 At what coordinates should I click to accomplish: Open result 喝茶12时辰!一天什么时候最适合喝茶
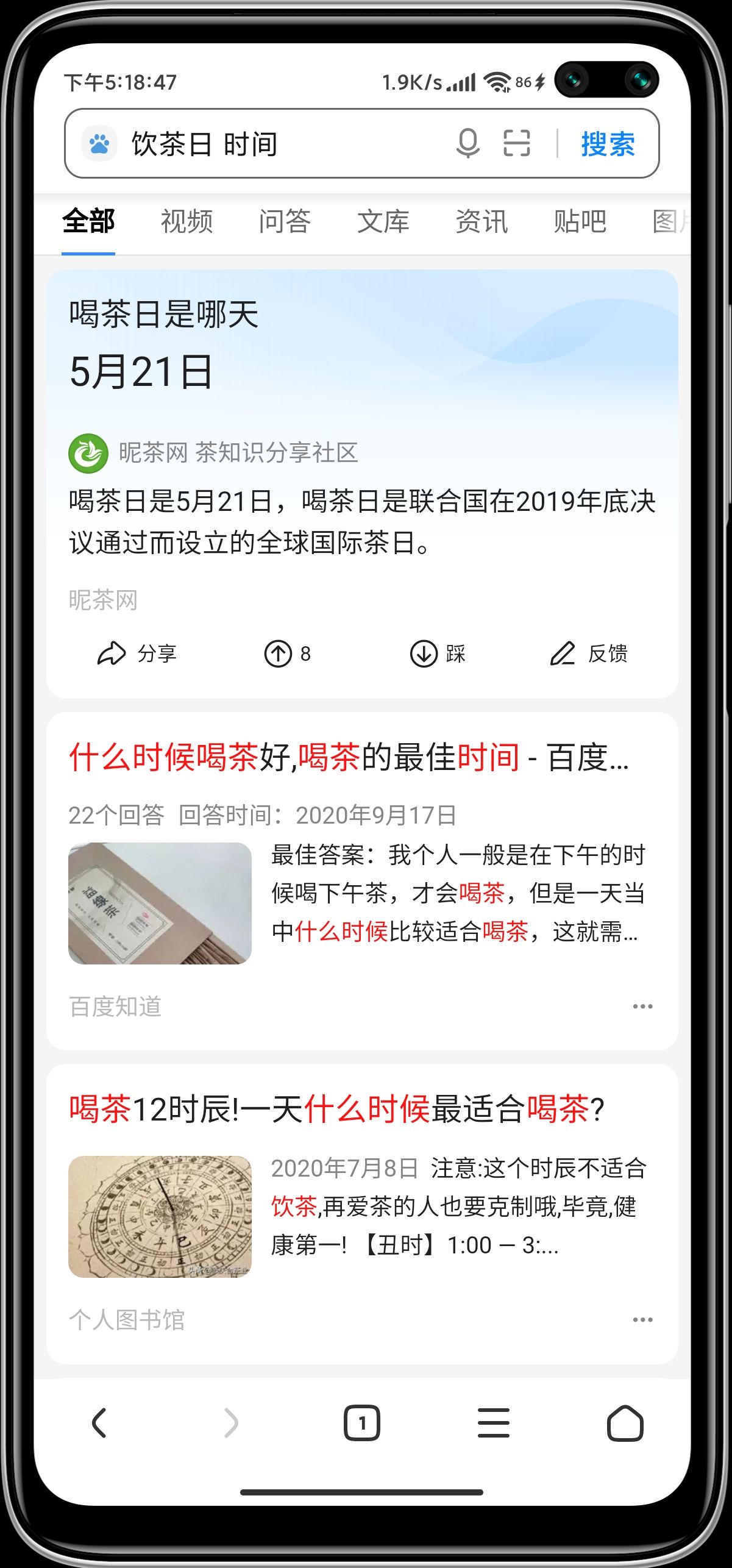point(336,1109)
